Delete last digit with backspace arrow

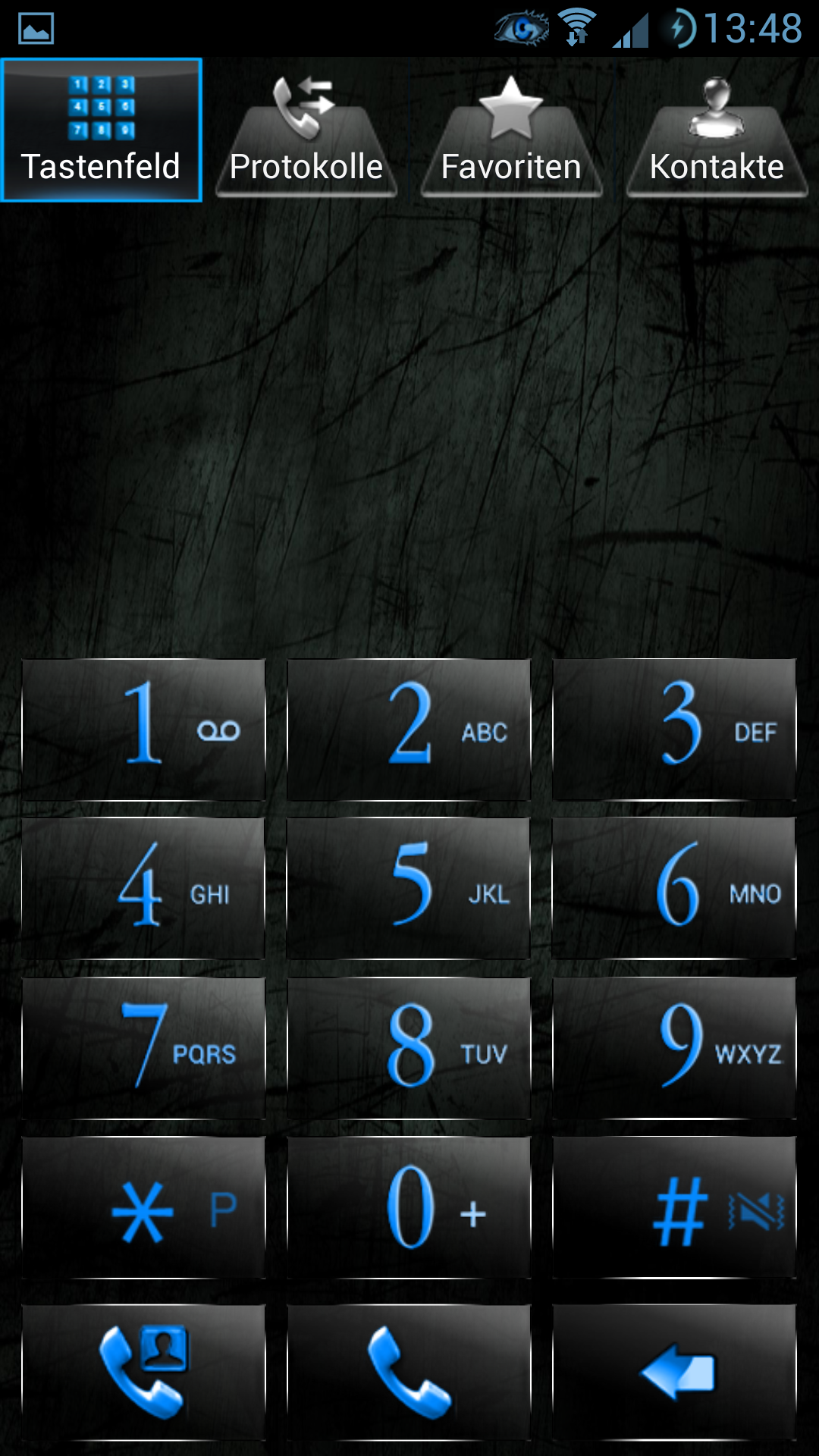(x=674, y=1372)
